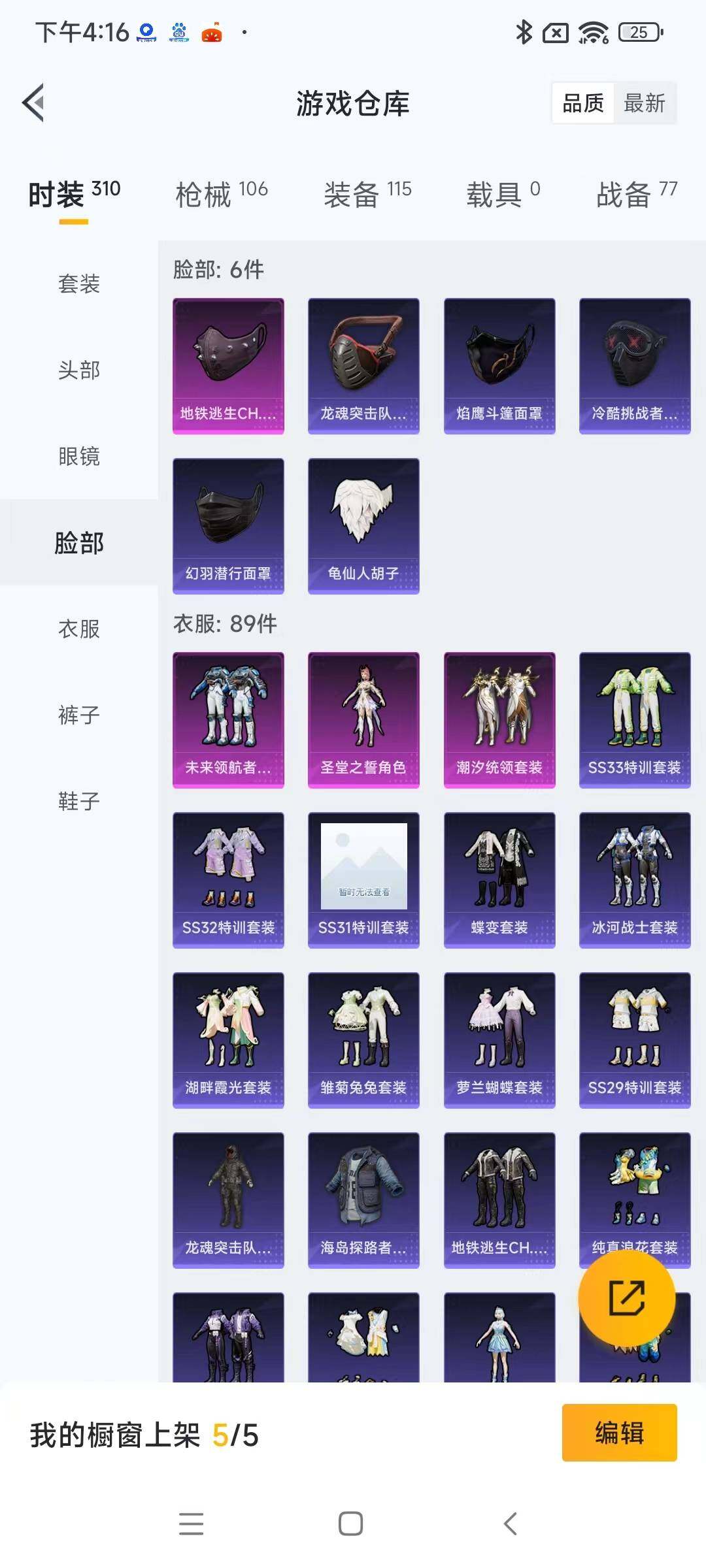Switch to the 装备 tab
The image size is (706, 1568).
[367, 194]
